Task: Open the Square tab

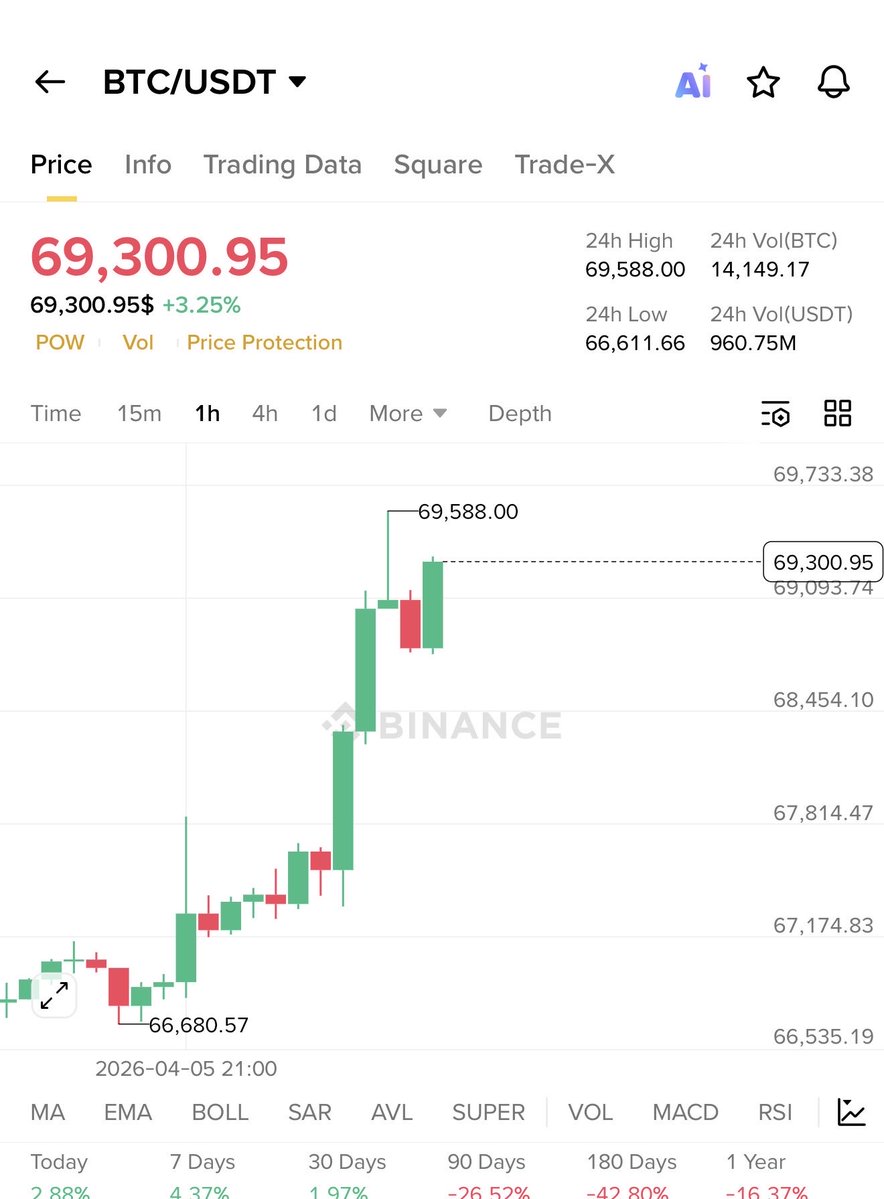Action: [x=438, y=165]
